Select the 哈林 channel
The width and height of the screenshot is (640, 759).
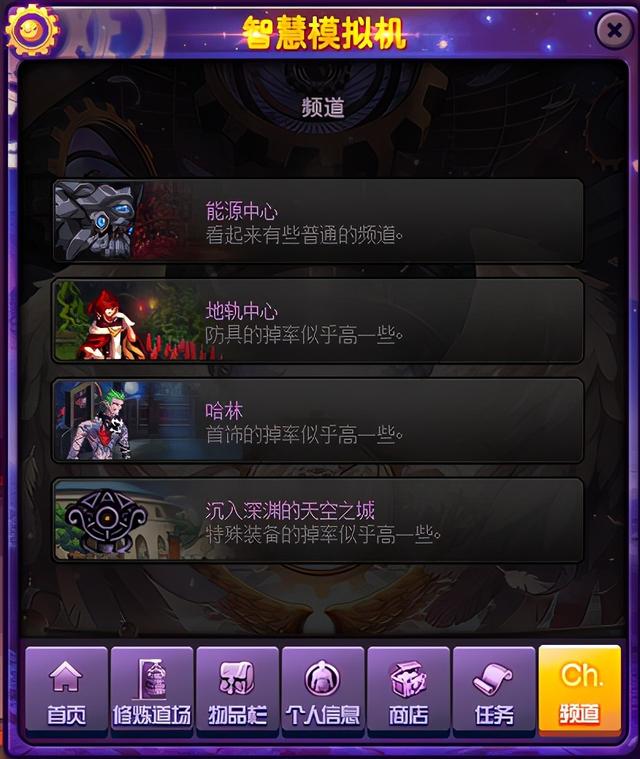point(318,420)
